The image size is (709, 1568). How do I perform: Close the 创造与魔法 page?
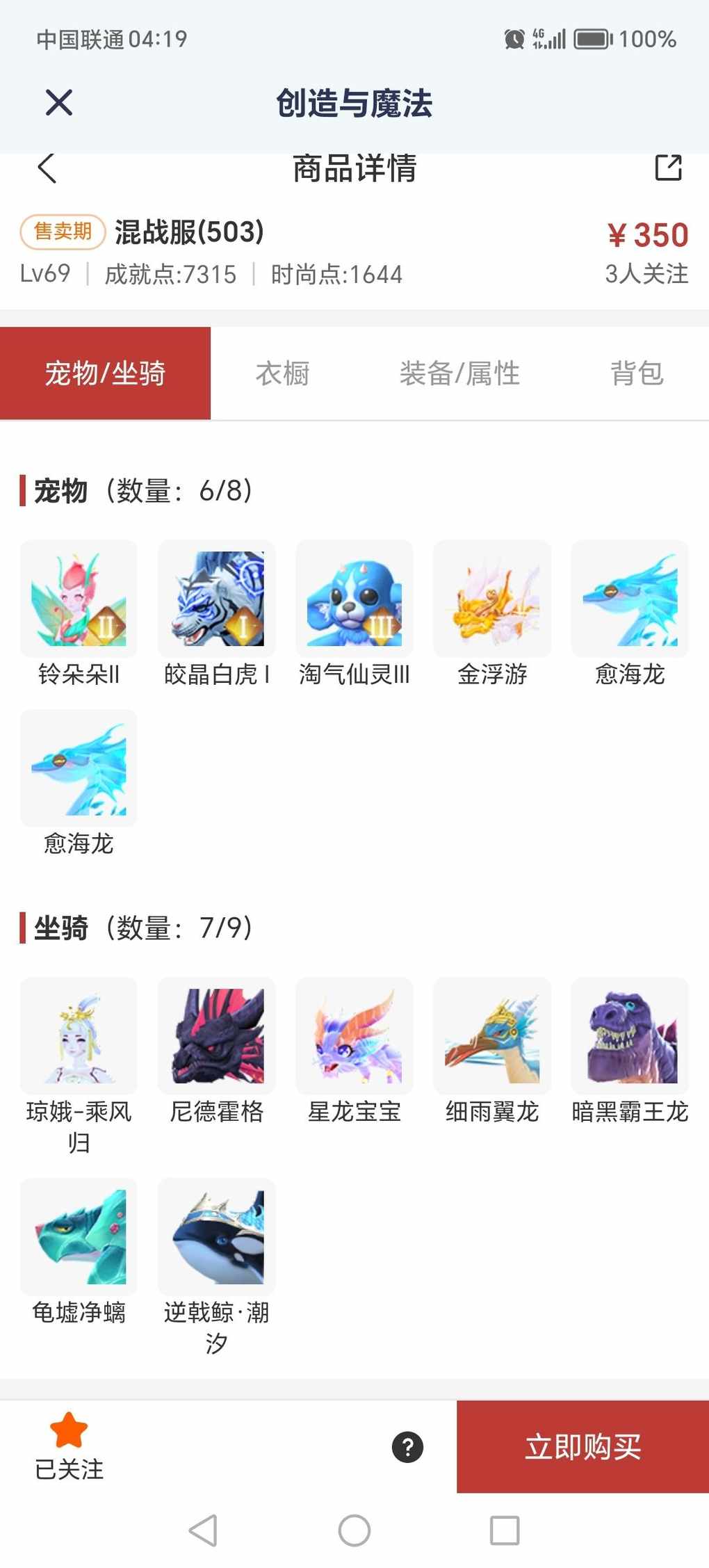59,103
